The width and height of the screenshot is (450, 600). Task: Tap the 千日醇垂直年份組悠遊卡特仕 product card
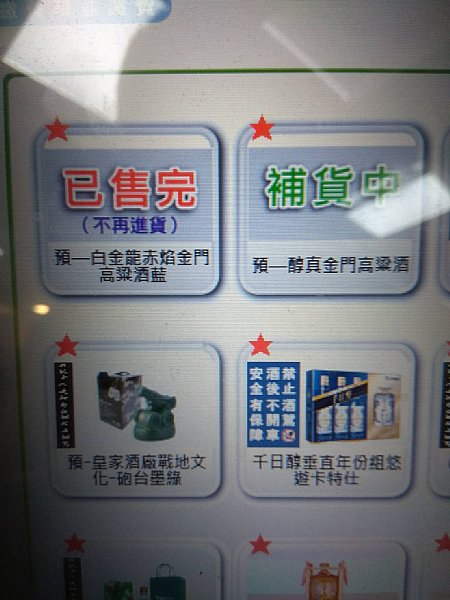click(x=327, y=420)
